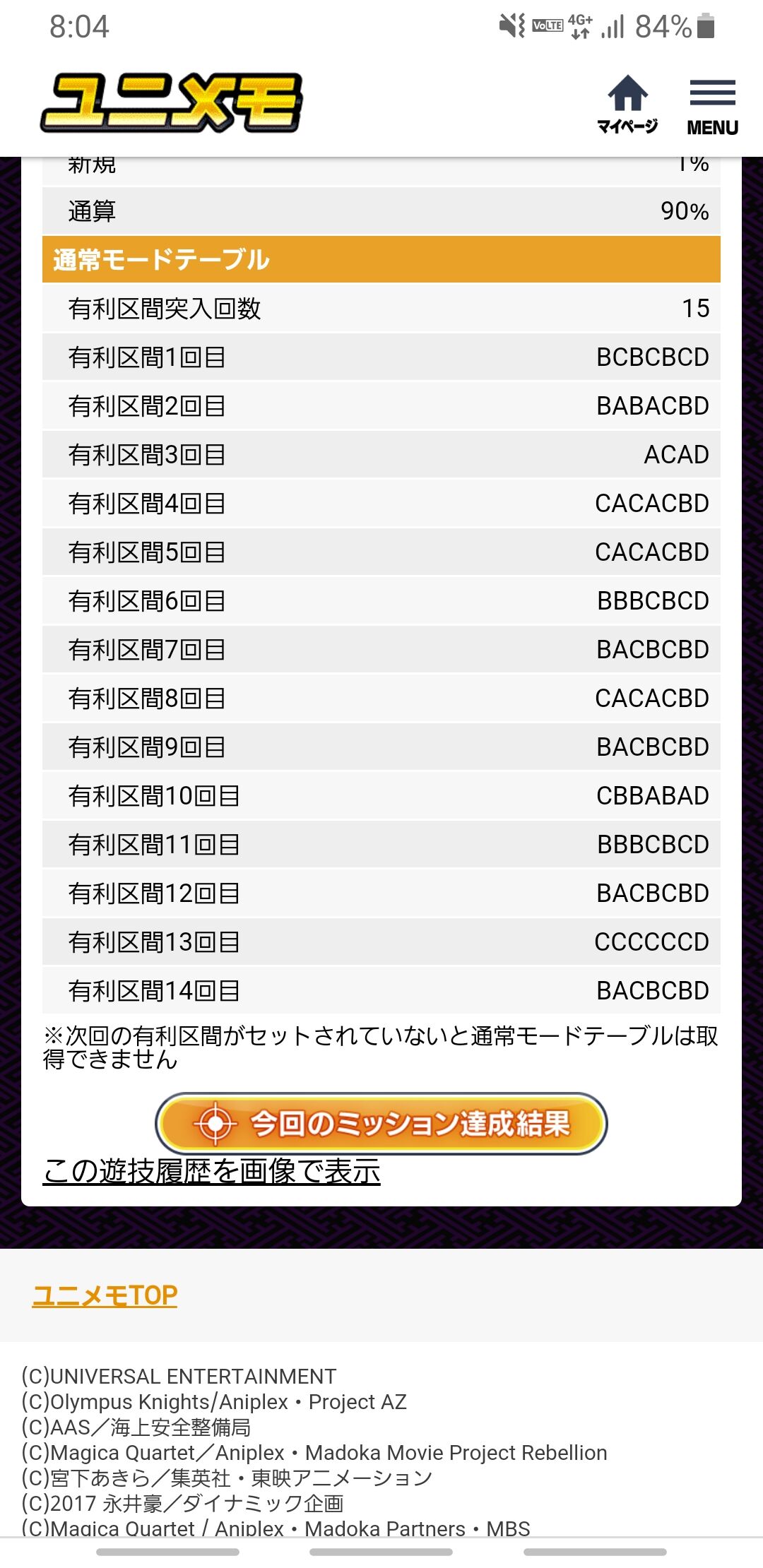
Task: Collapse the 通算 90% row
Action: point(381,210)
